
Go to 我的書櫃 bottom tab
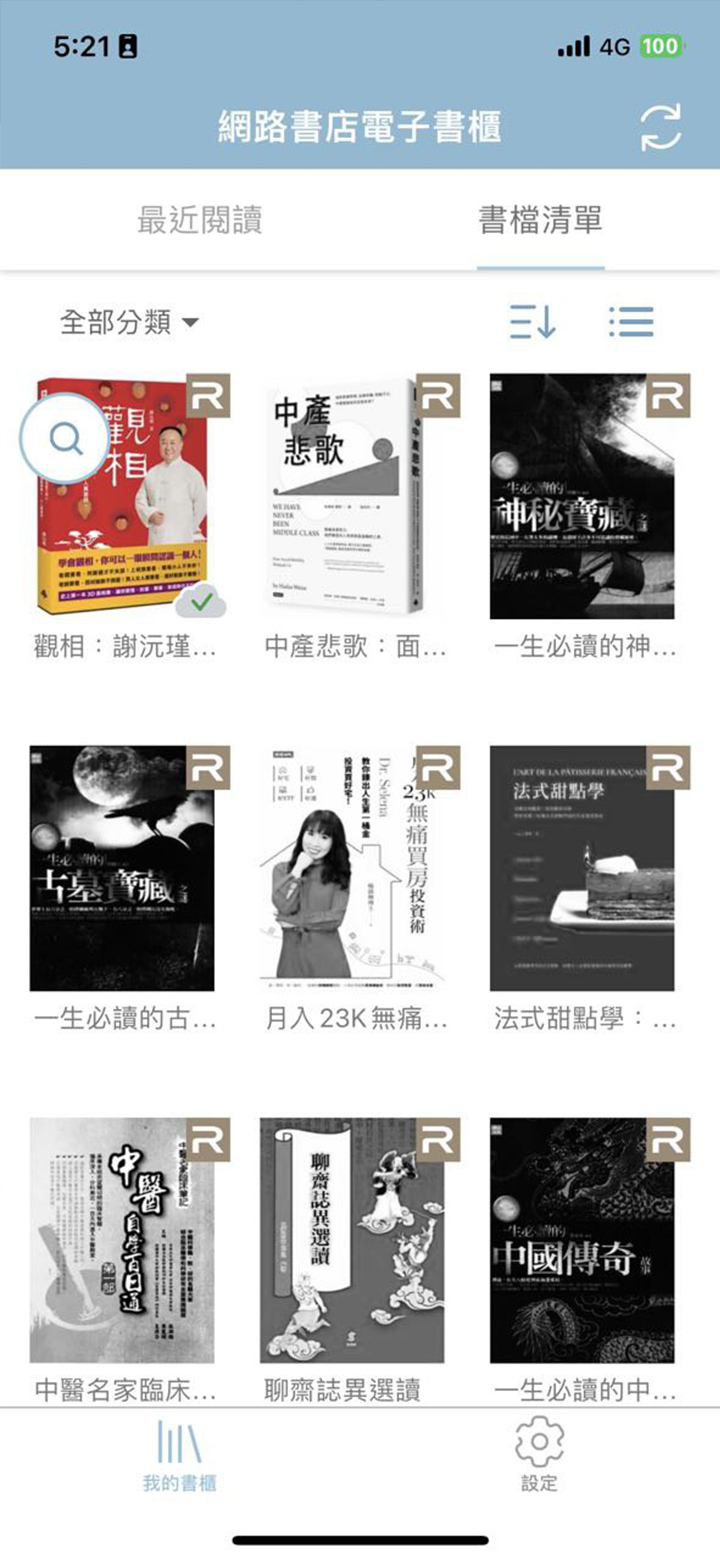pyautogui.click(x=180, y=1455)
